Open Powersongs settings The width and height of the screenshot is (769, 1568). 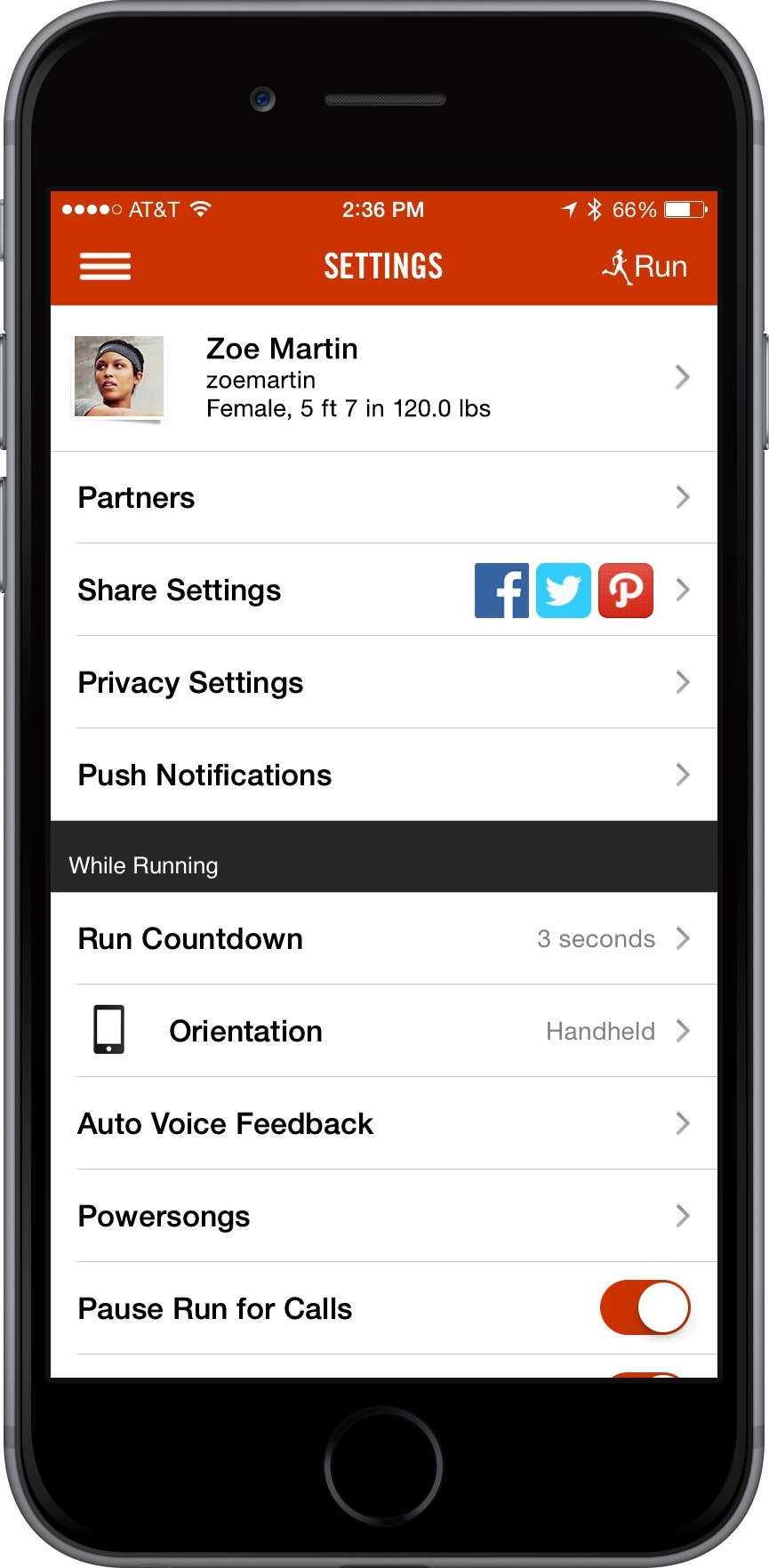(384, 1216)
